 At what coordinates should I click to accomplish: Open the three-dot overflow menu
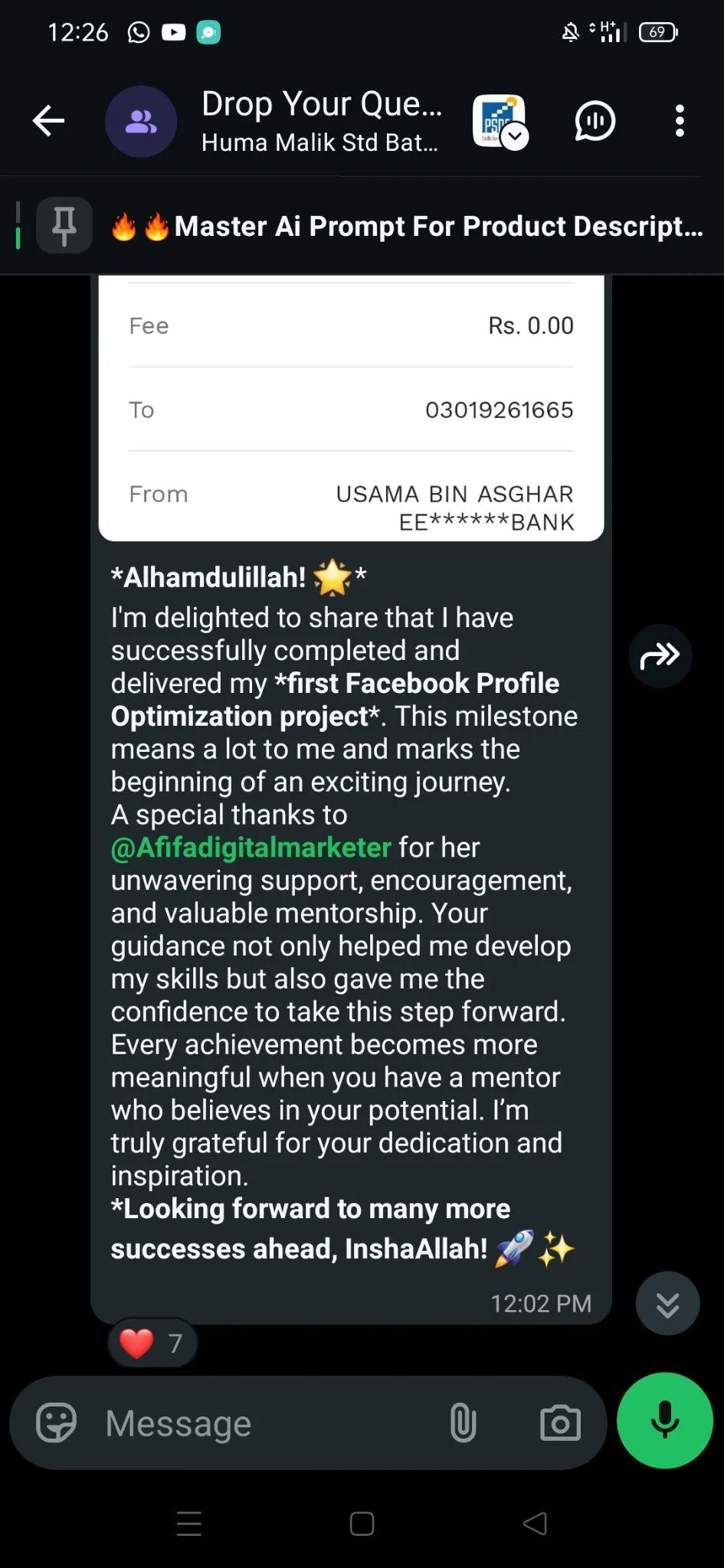click(680, 121)
